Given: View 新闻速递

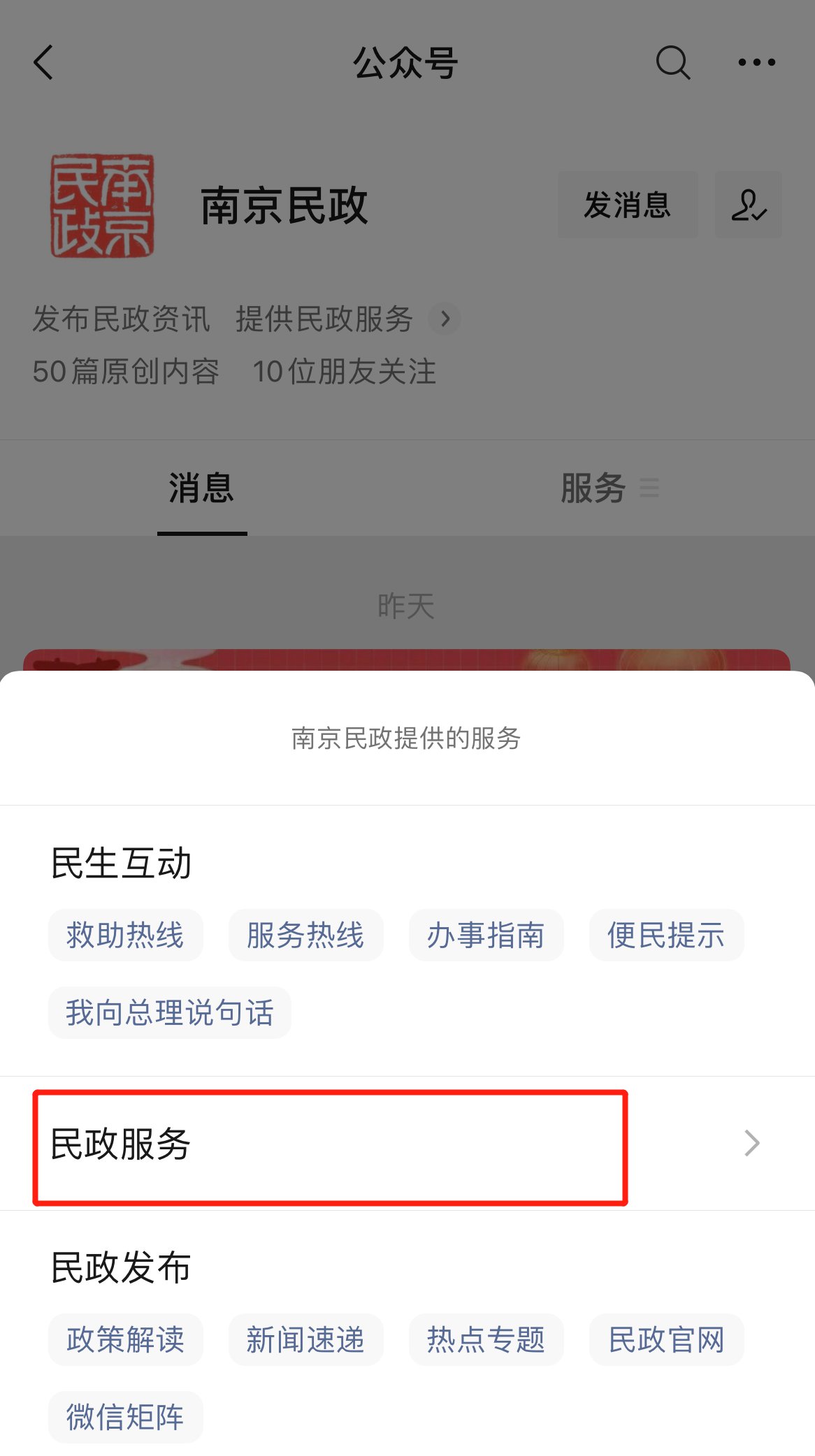Looking at the screenshot, I should click(305, 1340).
